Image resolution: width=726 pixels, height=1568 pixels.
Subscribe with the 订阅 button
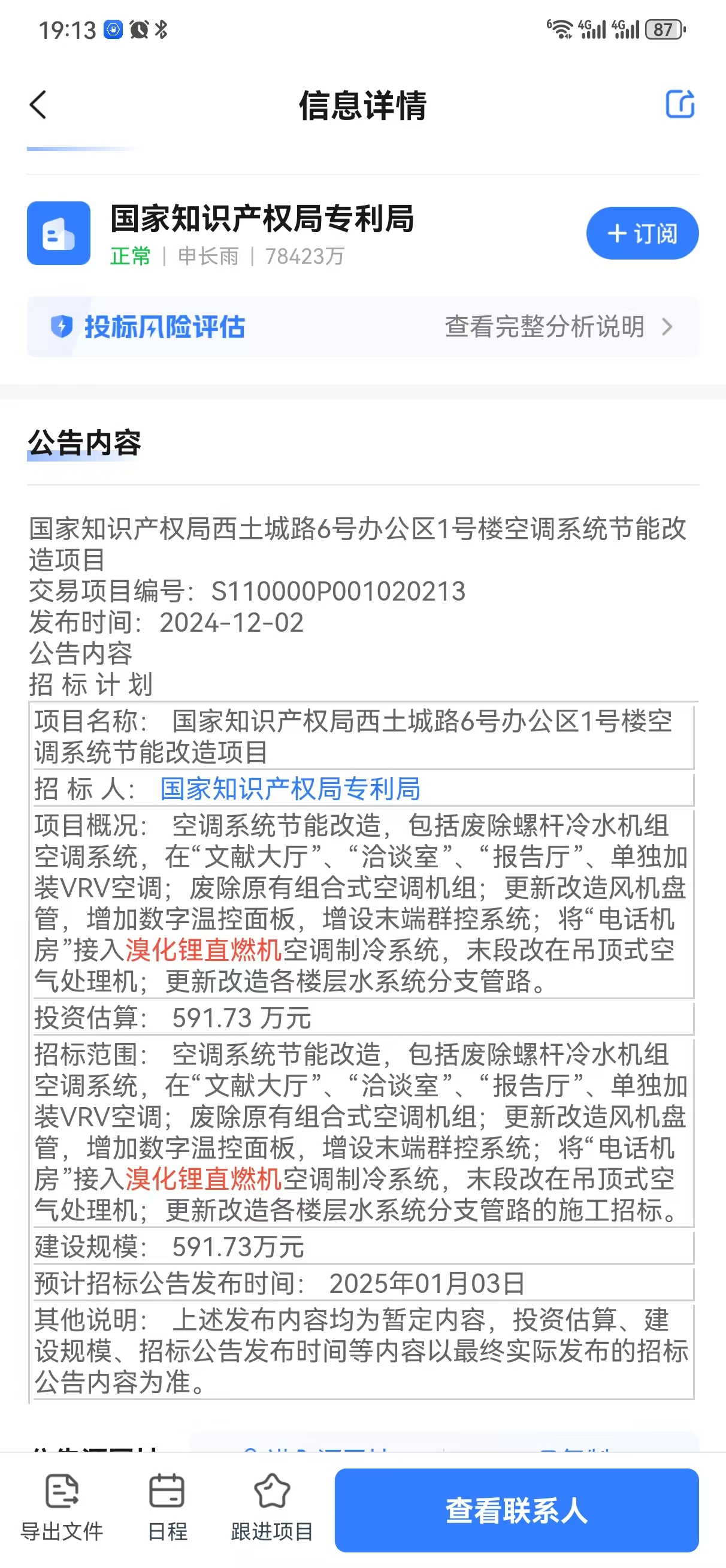point(642,233)
